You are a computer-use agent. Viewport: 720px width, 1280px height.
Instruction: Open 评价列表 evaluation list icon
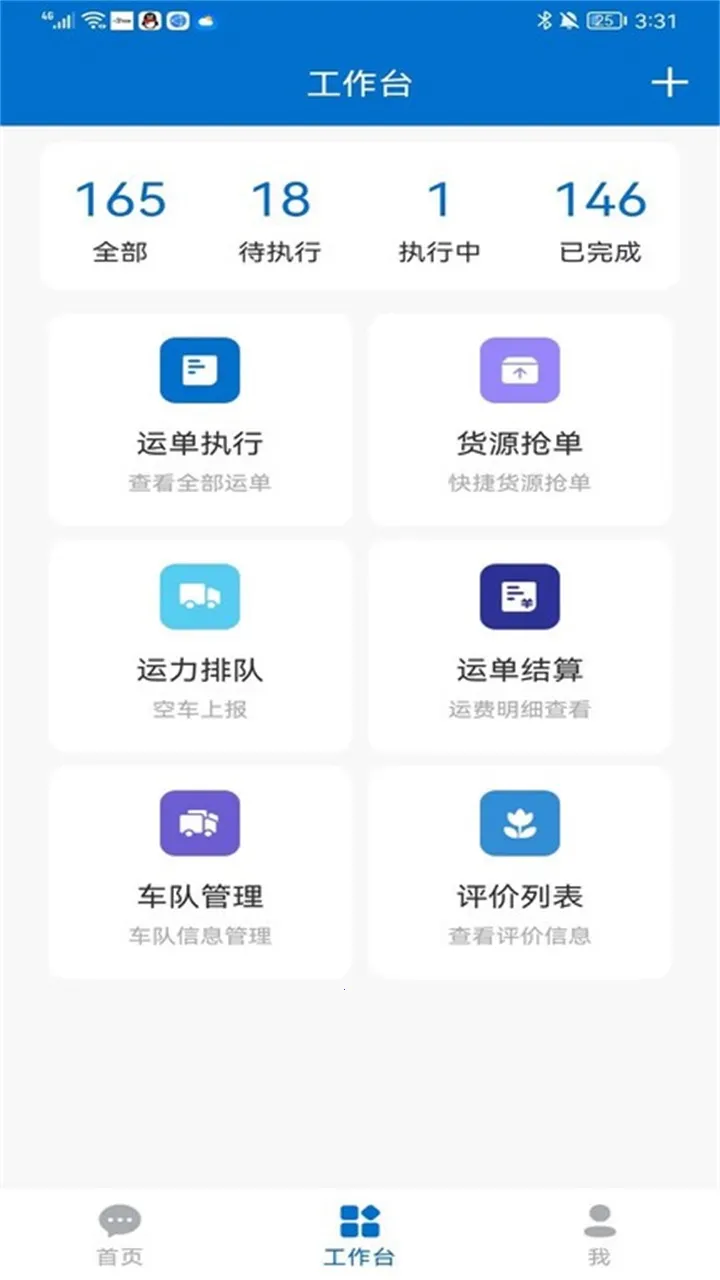[520, 822]
